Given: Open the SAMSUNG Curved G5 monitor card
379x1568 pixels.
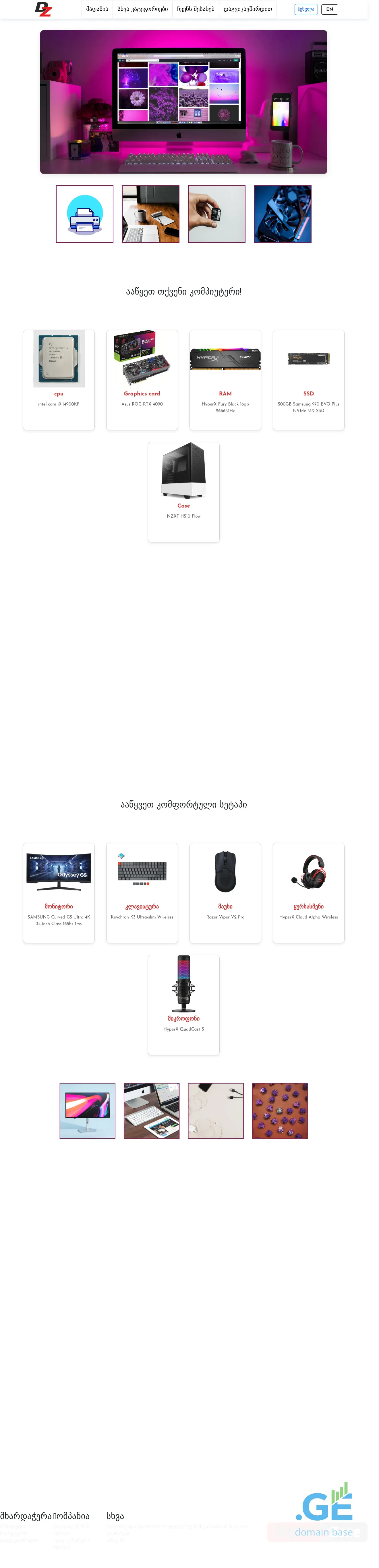Looking at the screenshot, I should click(59, 892).
